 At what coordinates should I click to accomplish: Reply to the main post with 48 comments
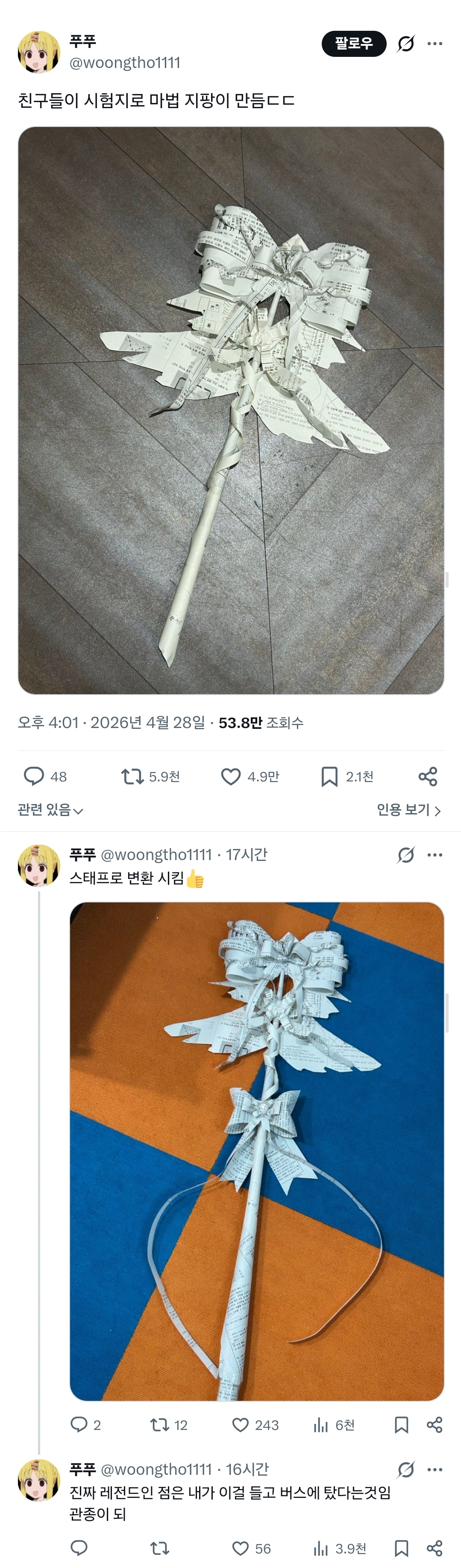(x=45, y=776)
